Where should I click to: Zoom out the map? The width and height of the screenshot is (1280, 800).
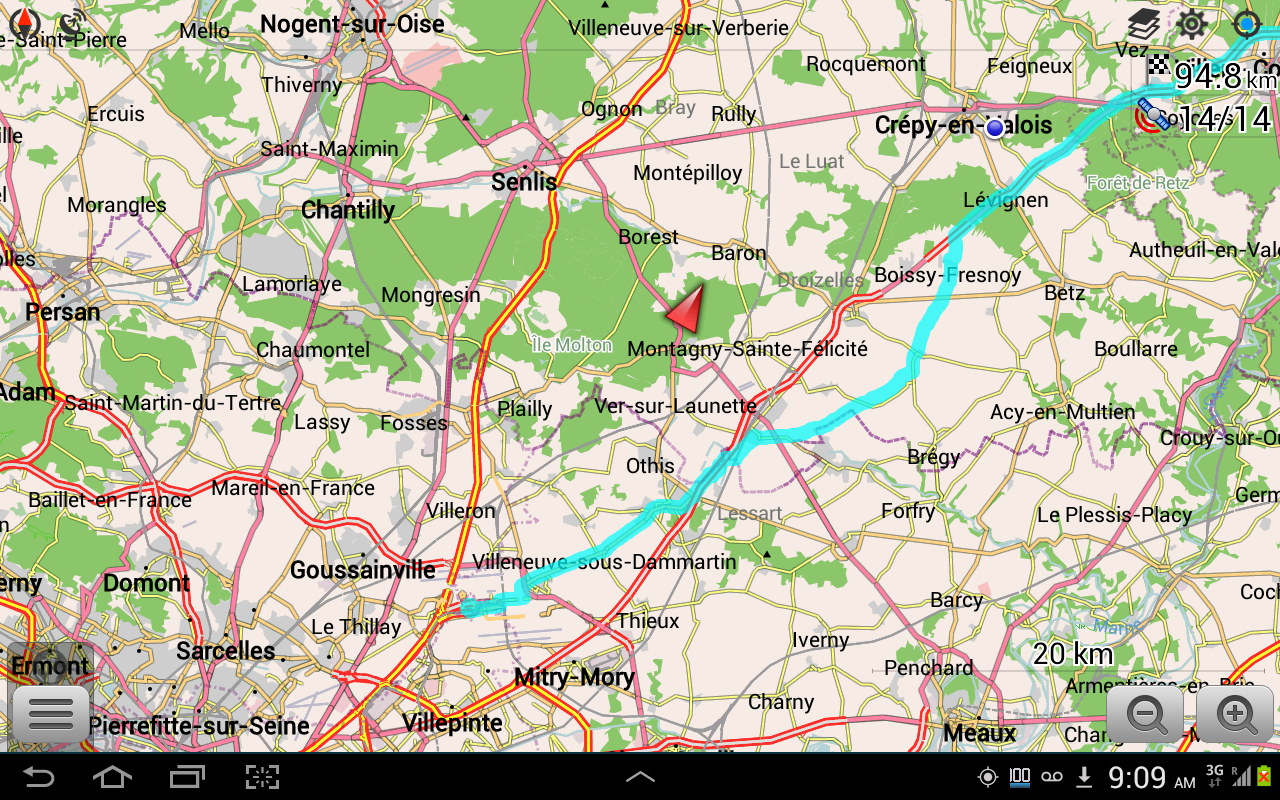coord(1146,714)
